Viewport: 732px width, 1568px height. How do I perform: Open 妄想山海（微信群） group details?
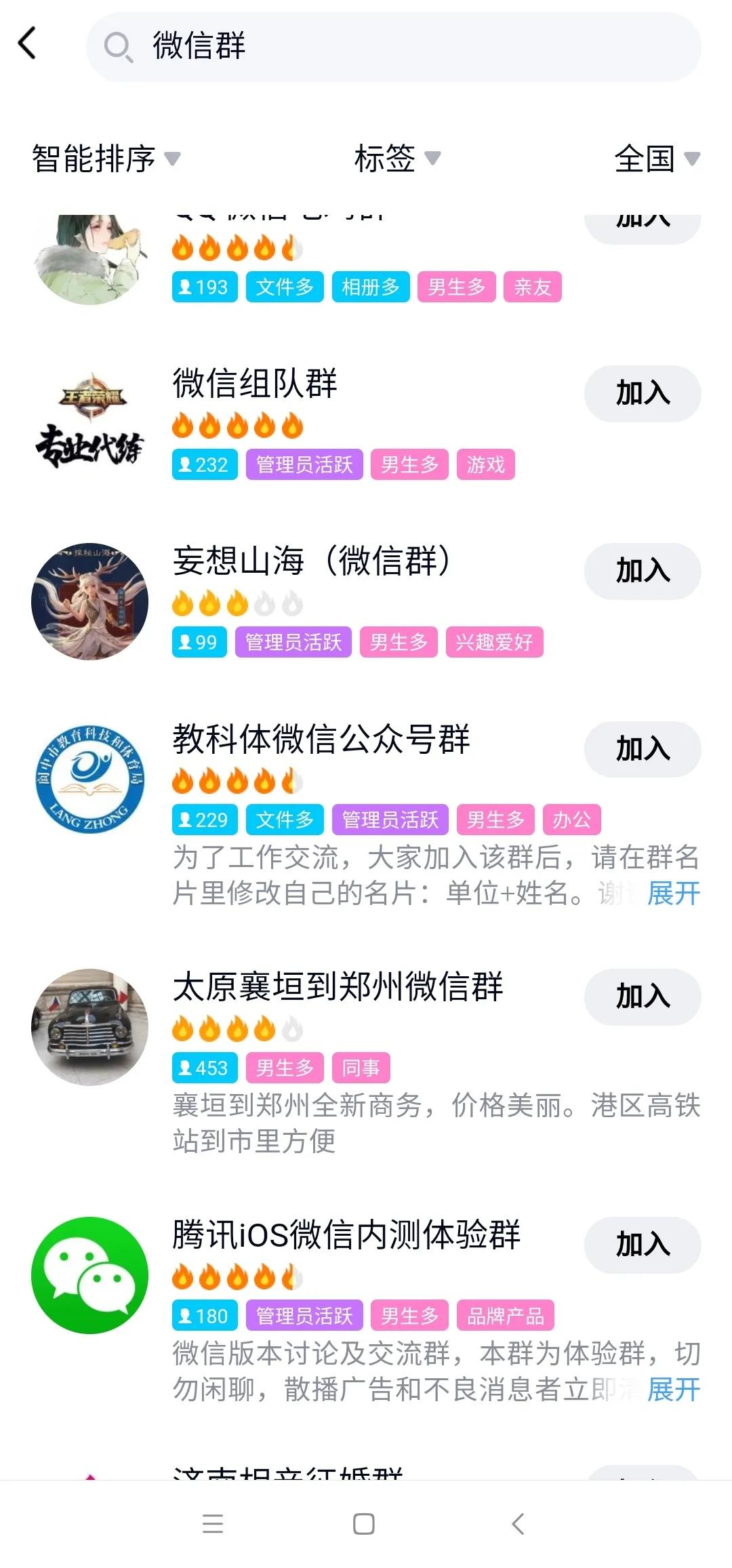[x=312, y=561]
